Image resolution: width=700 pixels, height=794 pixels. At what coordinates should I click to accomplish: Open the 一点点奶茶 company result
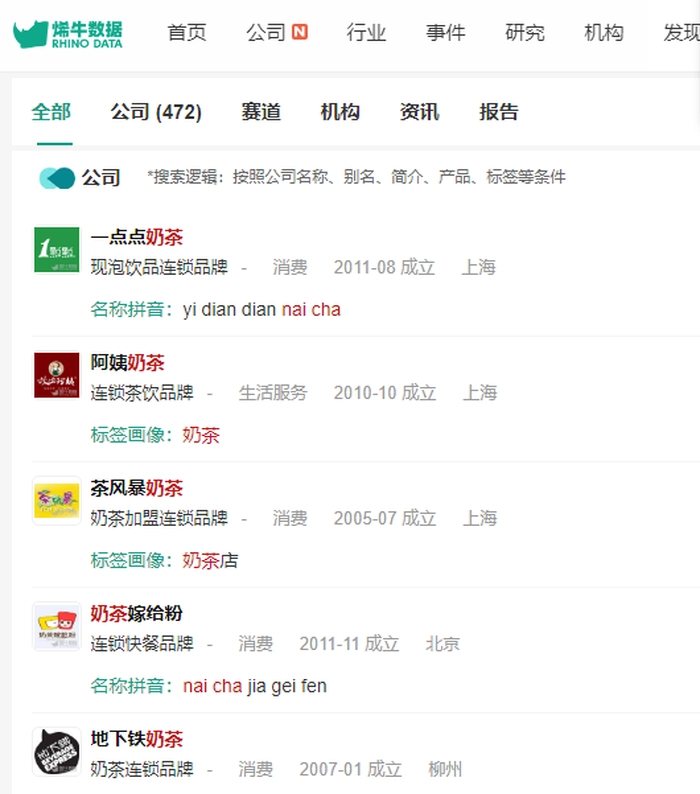pos(137,237)
